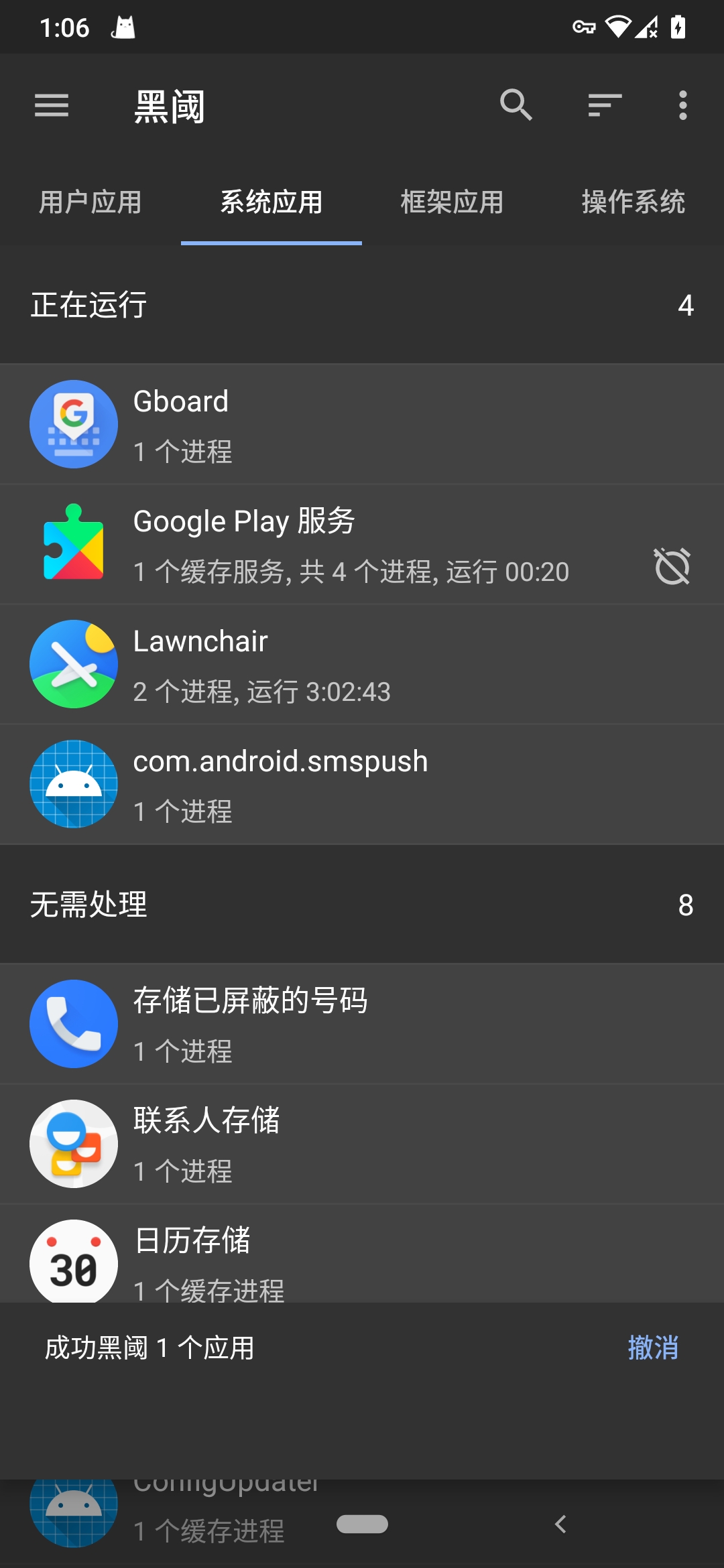Open the search icon
Screen dimensions: 724x1568
pos(516,106)
